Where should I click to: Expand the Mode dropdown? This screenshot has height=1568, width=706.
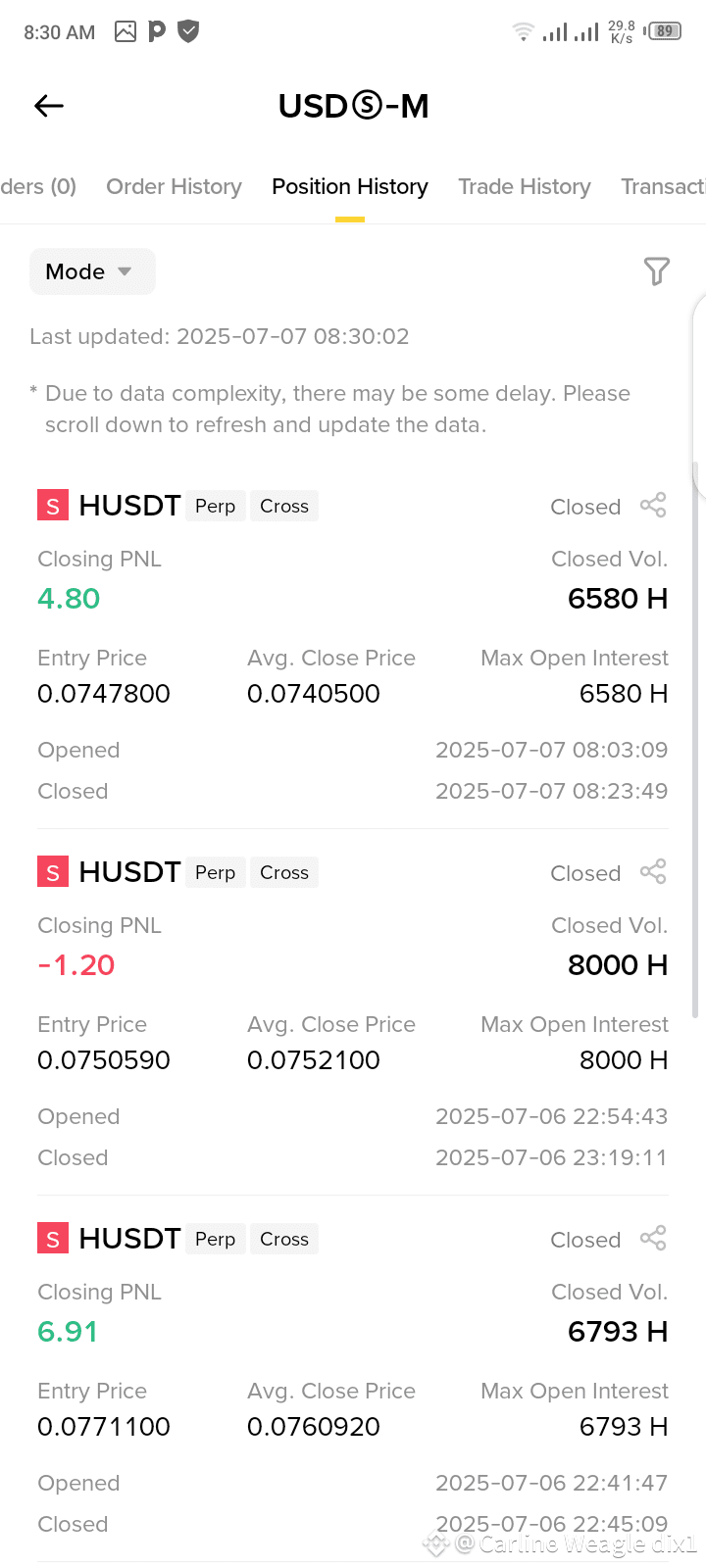pyautogui.click(x=92, y=271)
